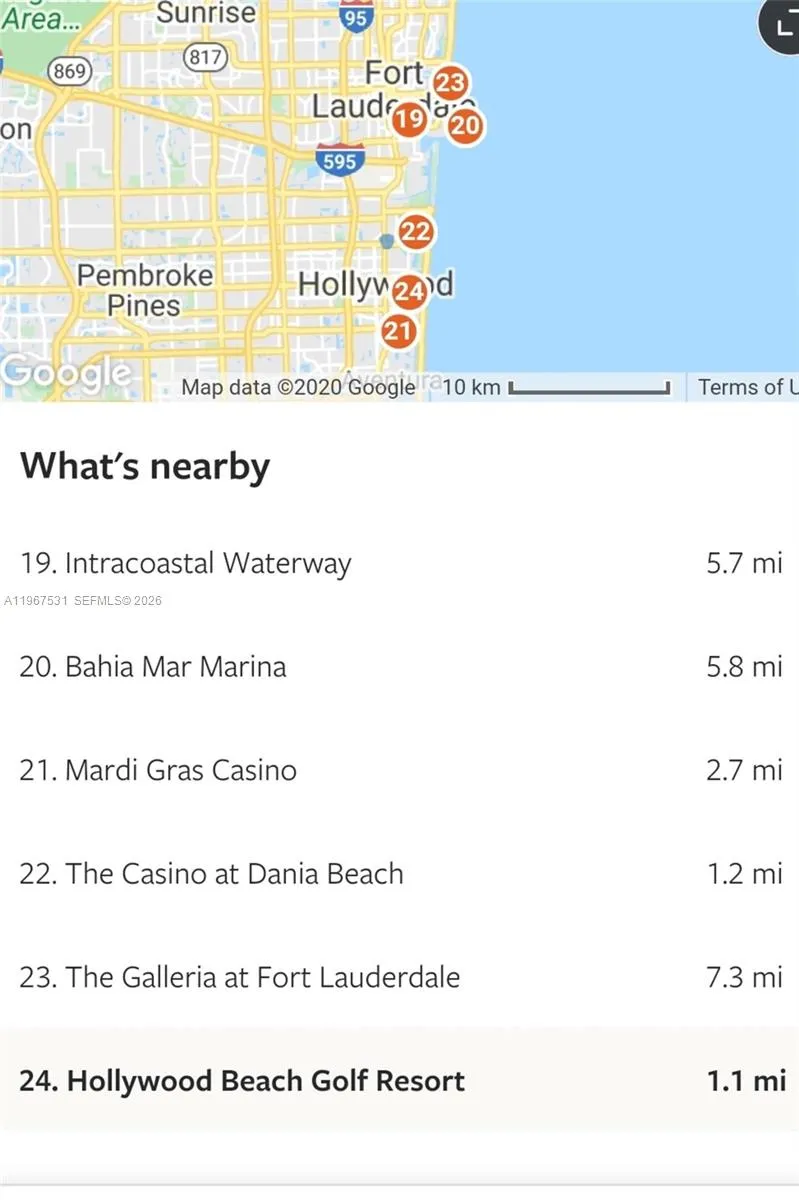Image resolution: width=799 pixels, height=1200 pixels.
Task: Select marker 24 over Hollywood
Action: 410,291
